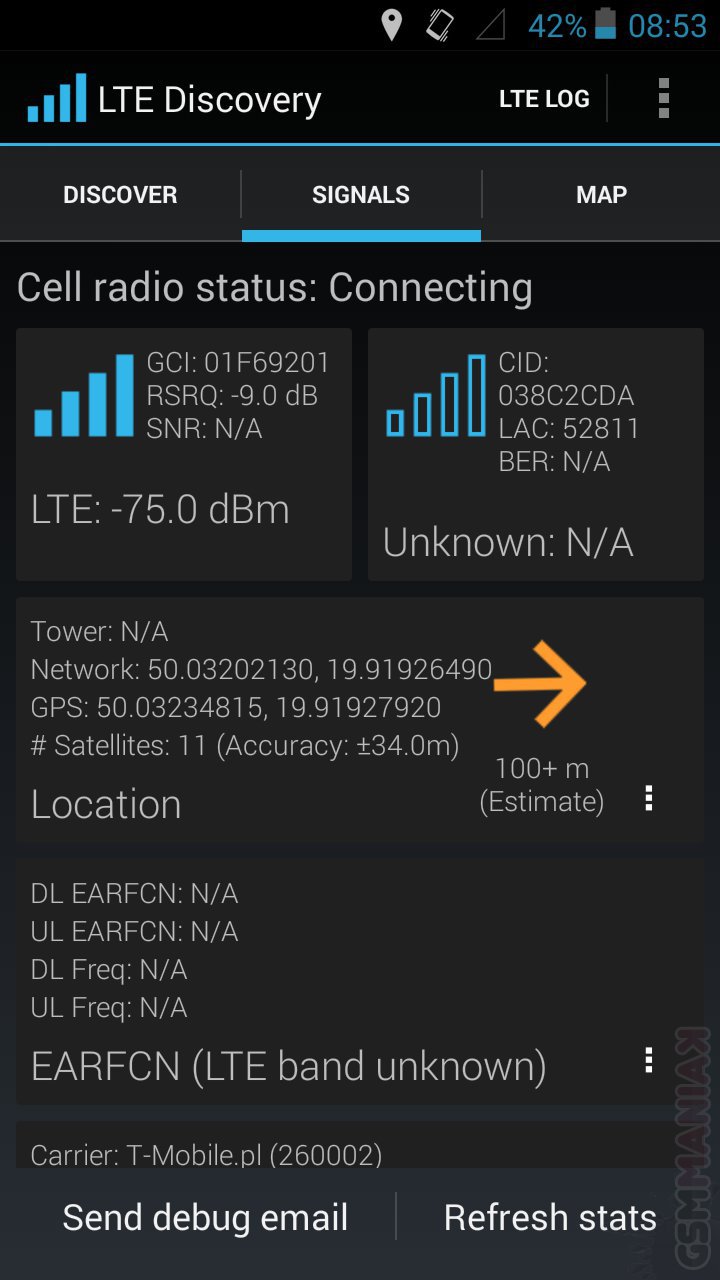Viewport: 720px width, 1280px height.
Task: Open the Location card options menu
Action: click(x=649, y=798)
